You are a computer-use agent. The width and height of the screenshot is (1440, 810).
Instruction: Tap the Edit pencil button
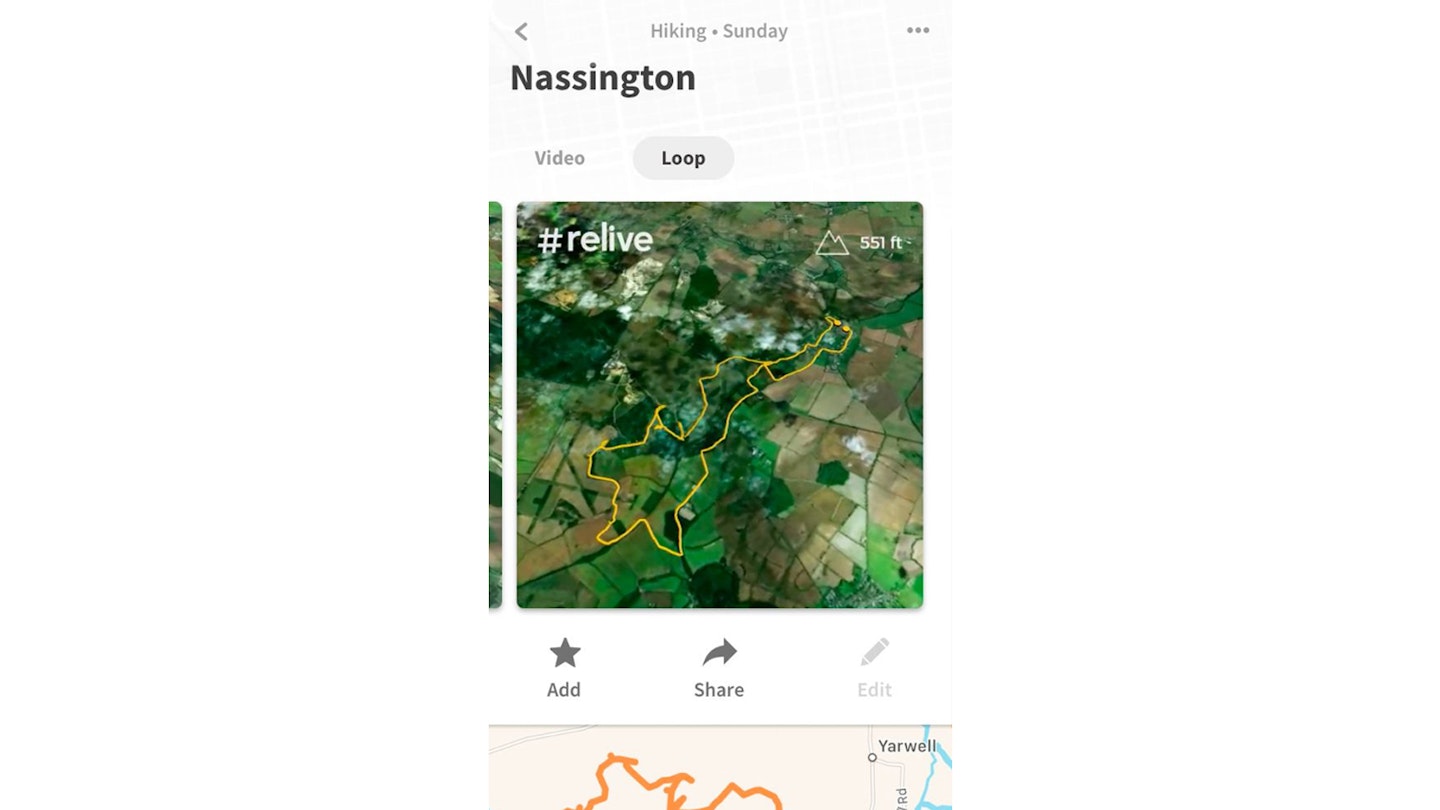874,667
